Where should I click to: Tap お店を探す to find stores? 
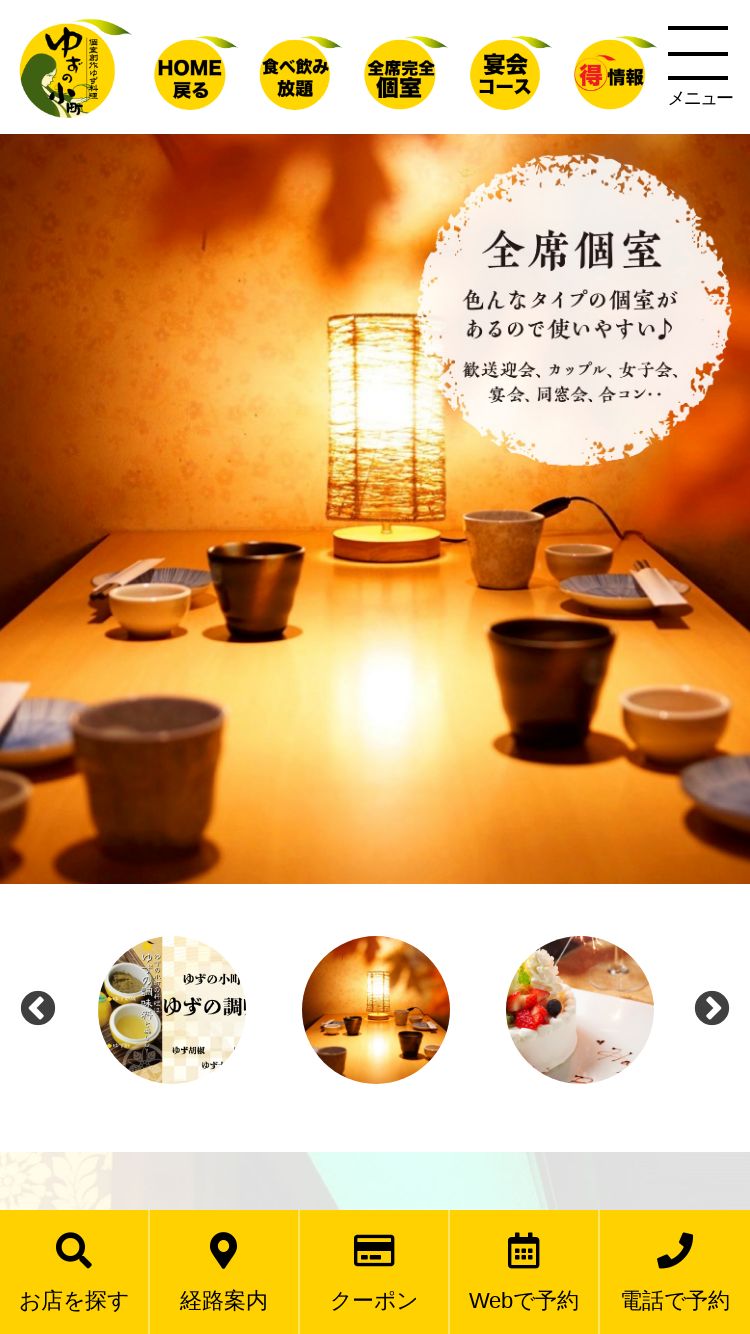point(74,1272)
